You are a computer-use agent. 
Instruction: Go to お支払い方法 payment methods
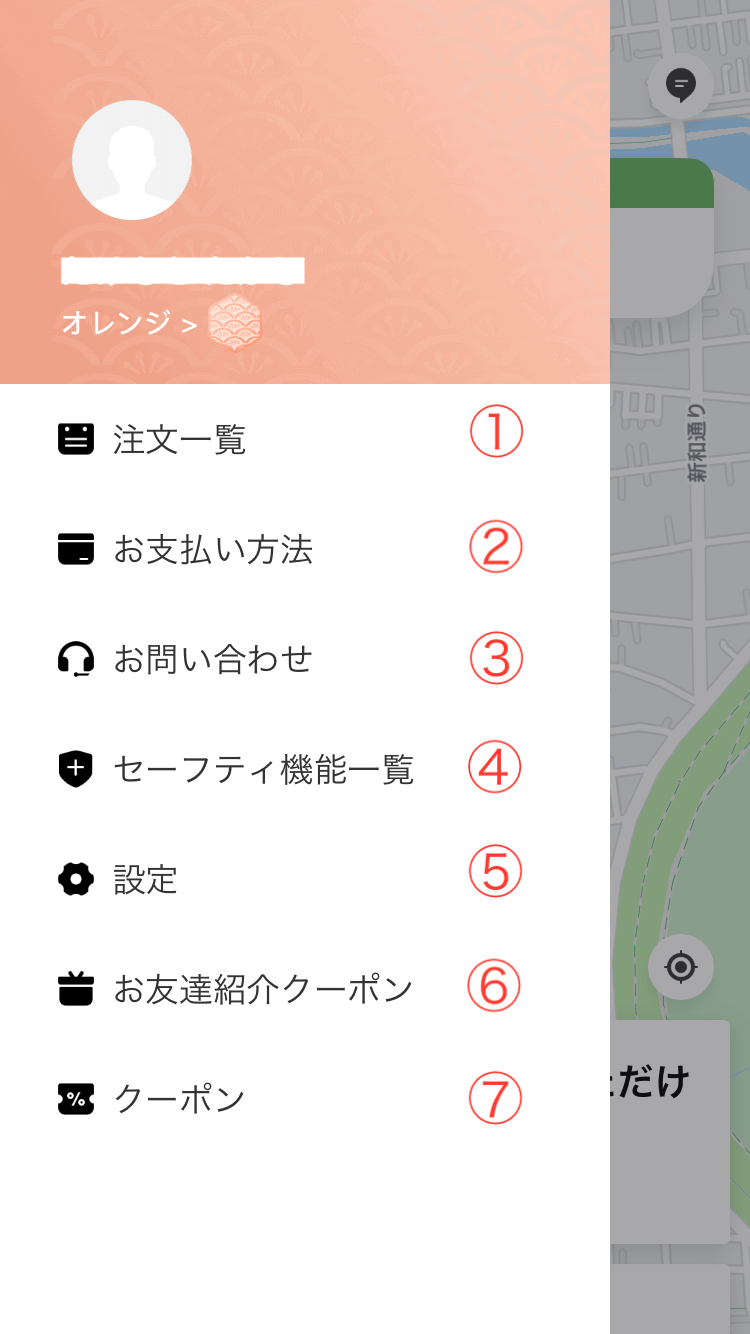click(212, 550)
